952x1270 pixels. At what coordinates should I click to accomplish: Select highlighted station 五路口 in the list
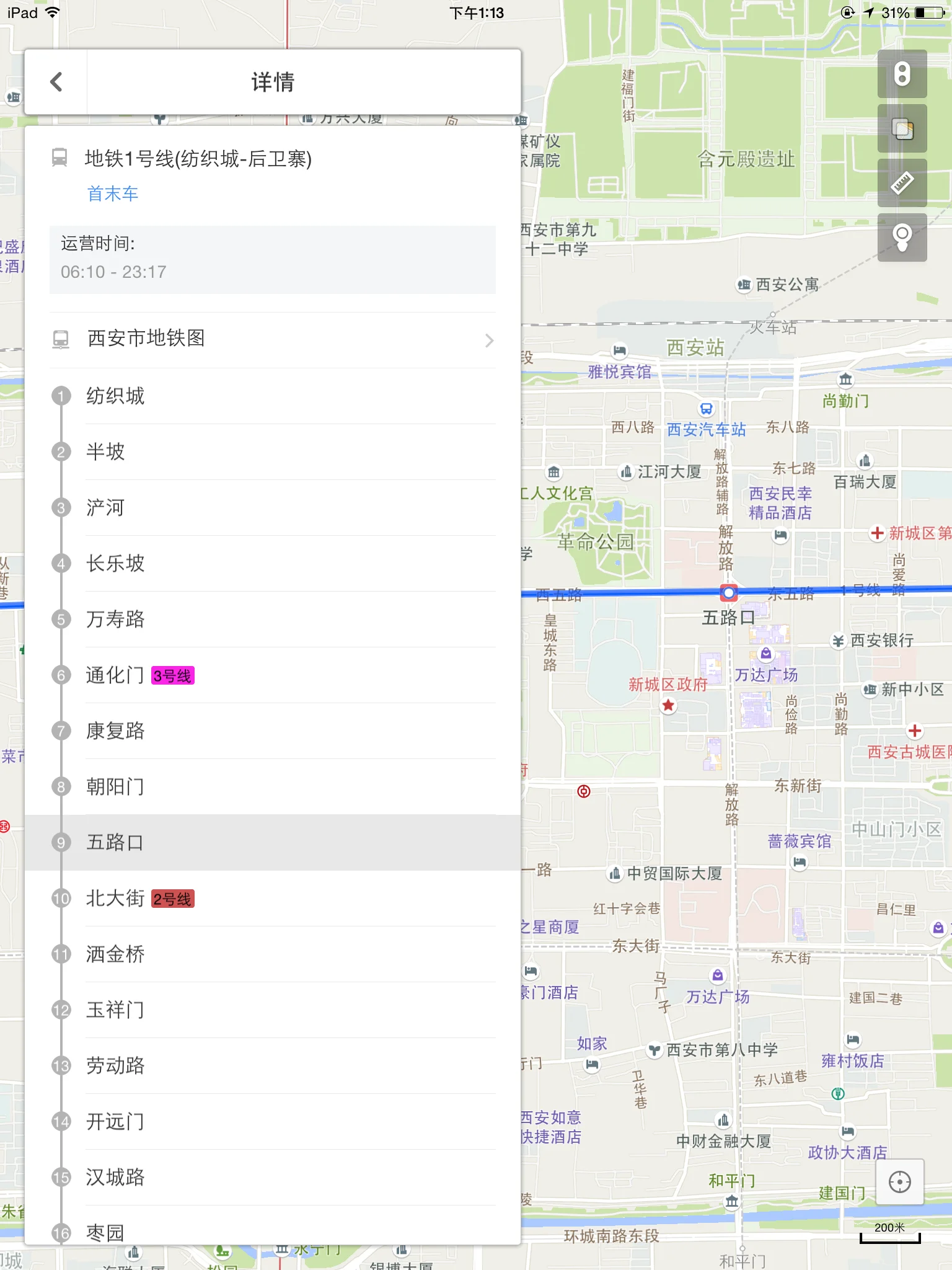[x=115, y=842]
